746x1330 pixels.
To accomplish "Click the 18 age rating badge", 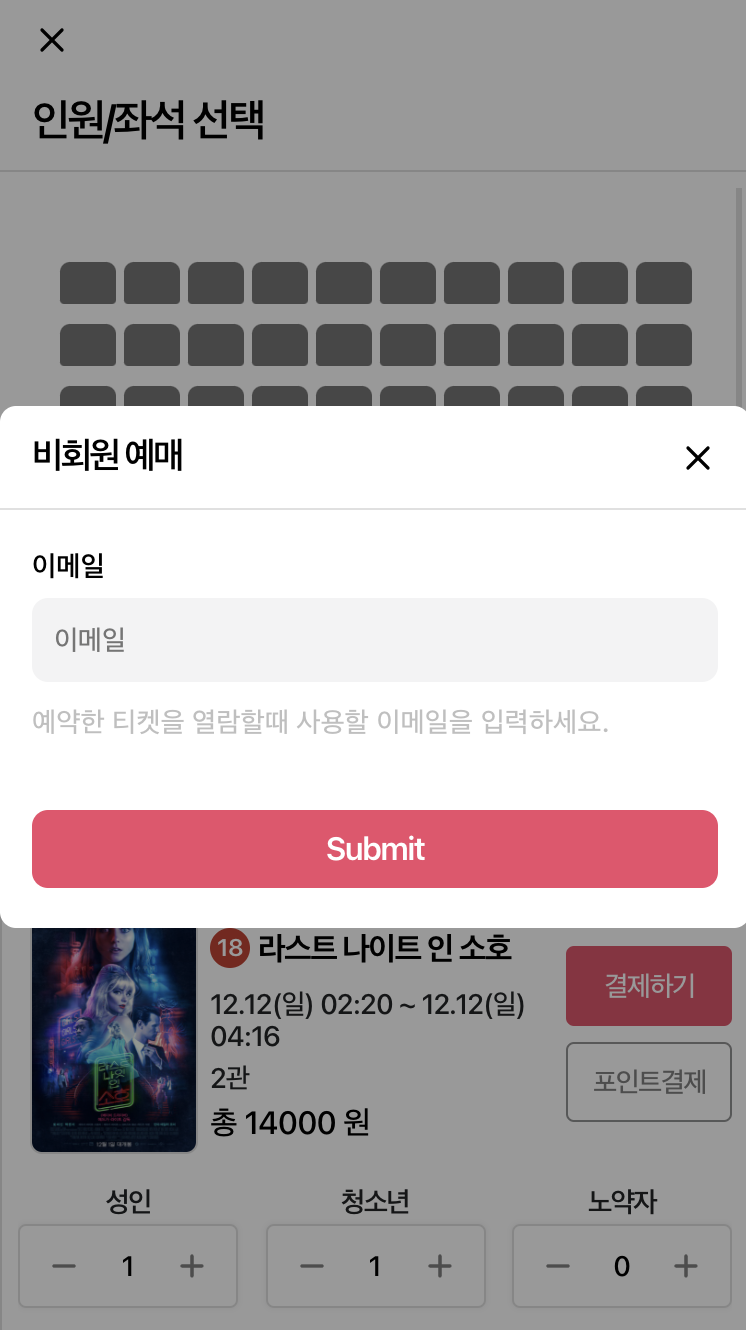I will [x=230, y=948].
